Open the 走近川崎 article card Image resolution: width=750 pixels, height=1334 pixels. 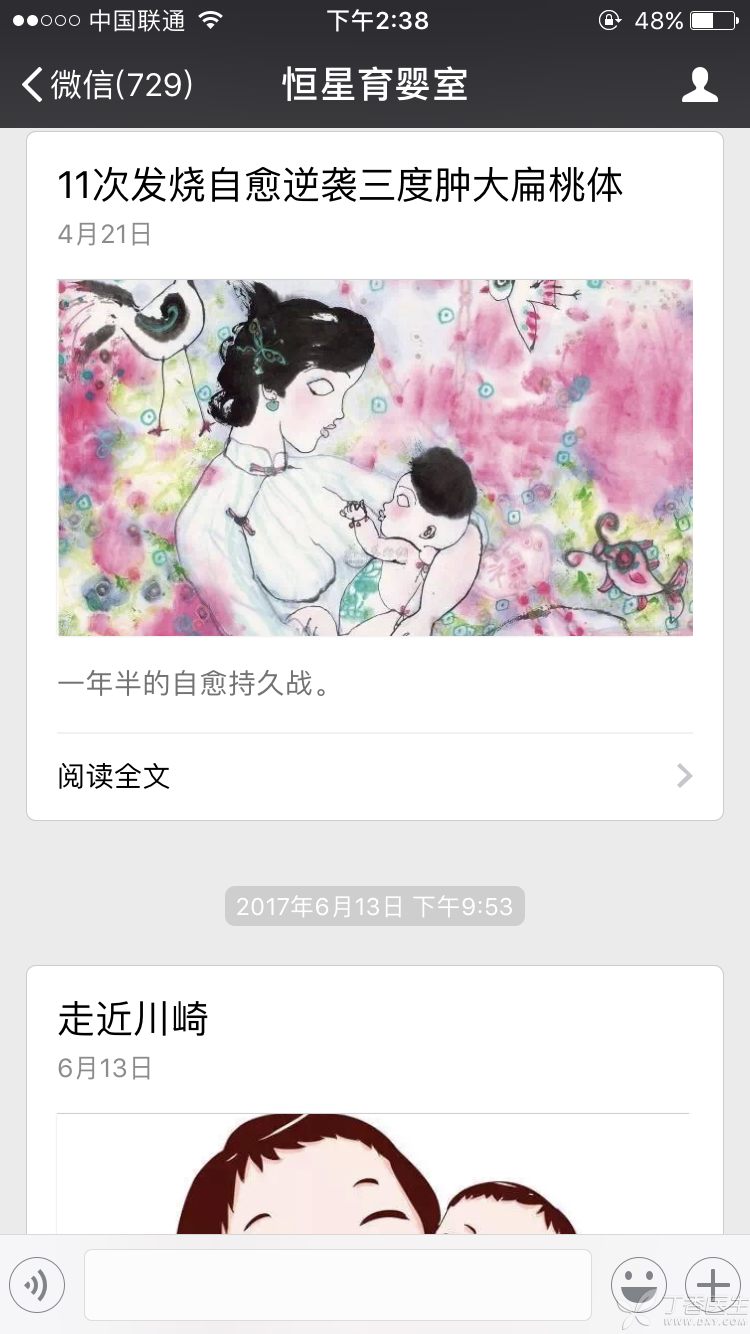(x=374, y=1020)
